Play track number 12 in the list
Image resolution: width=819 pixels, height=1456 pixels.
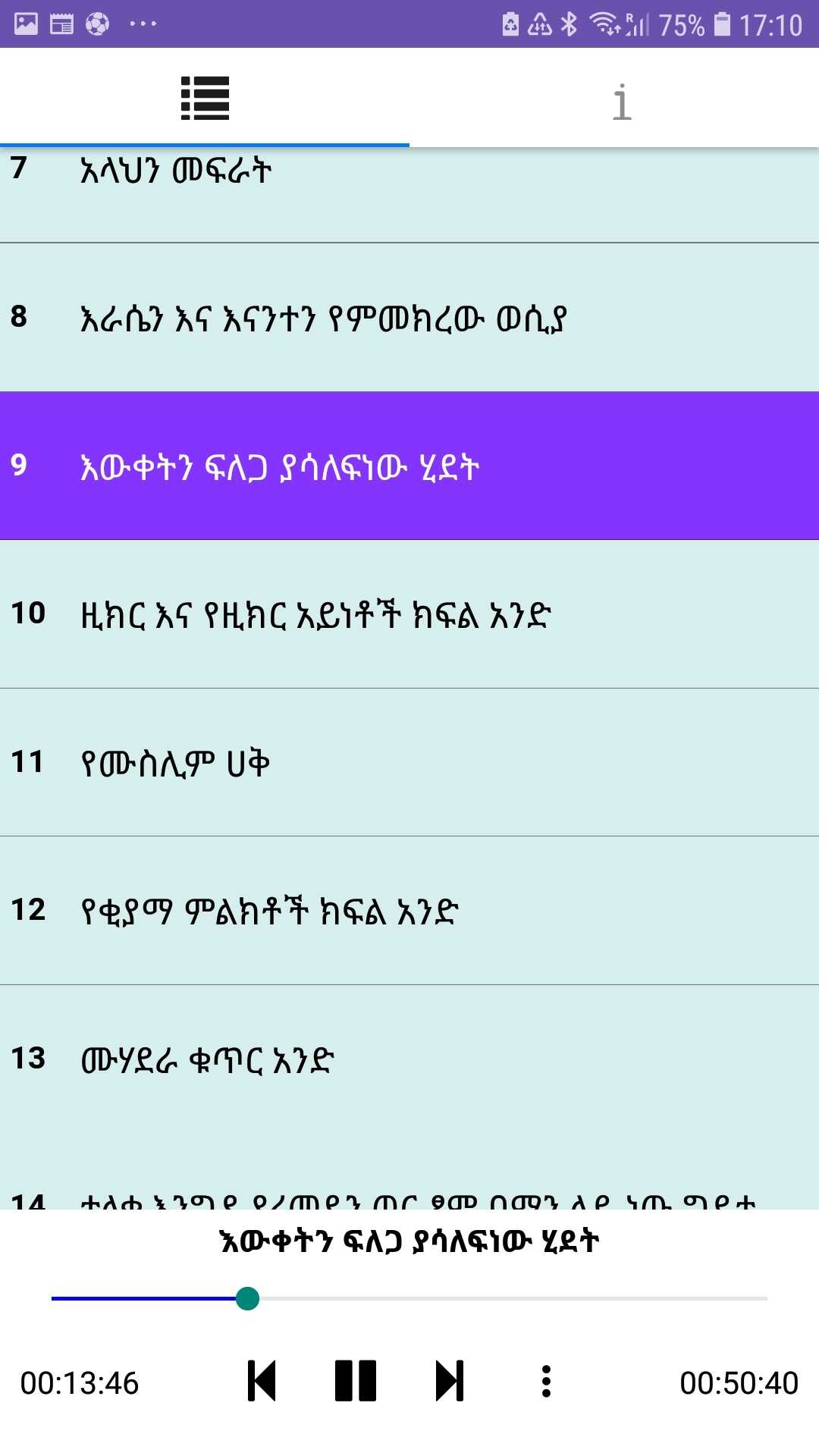coord(409,910)
